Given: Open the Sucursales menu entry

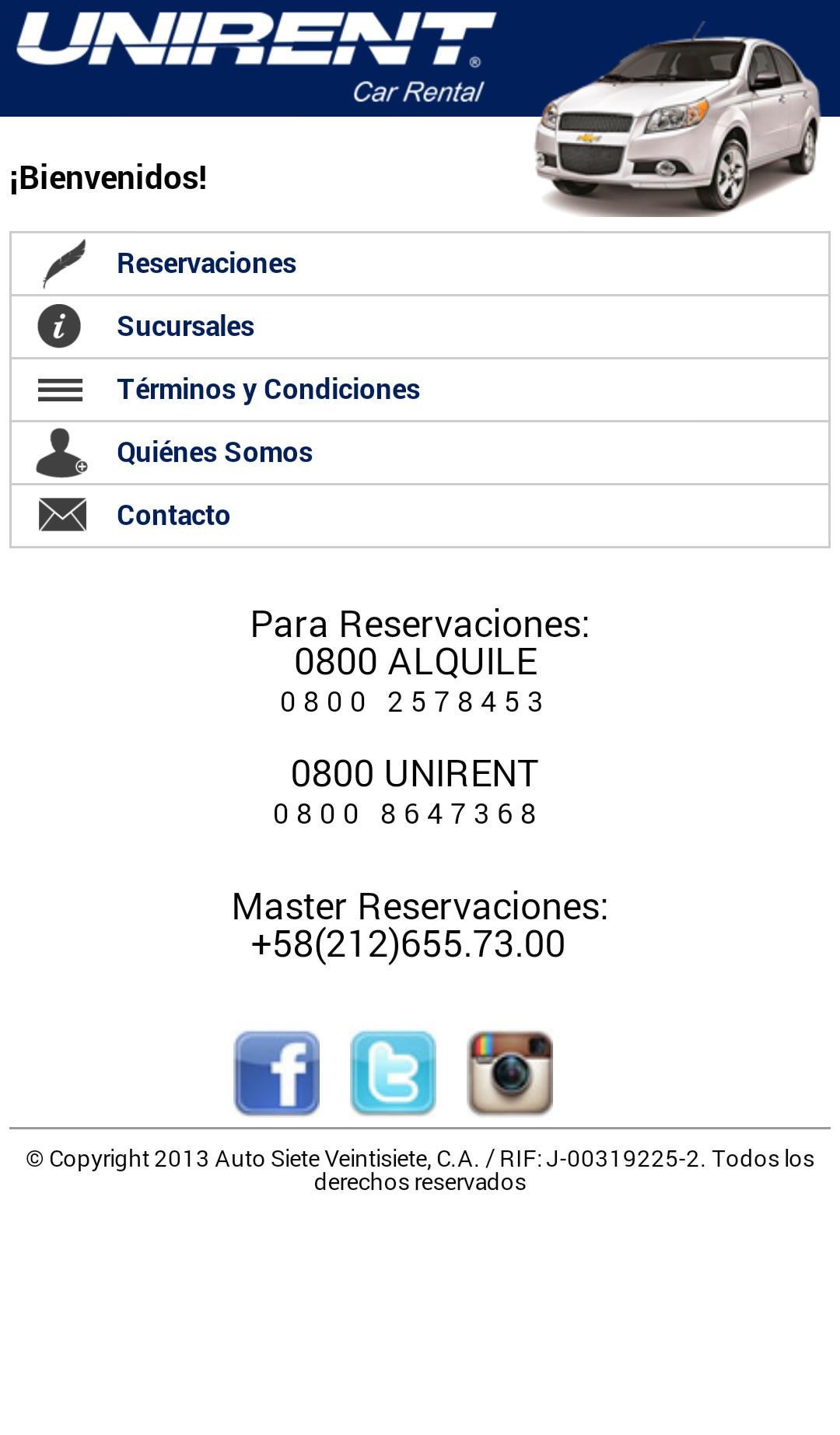Looking at the screenshot, I should (185, 326).
